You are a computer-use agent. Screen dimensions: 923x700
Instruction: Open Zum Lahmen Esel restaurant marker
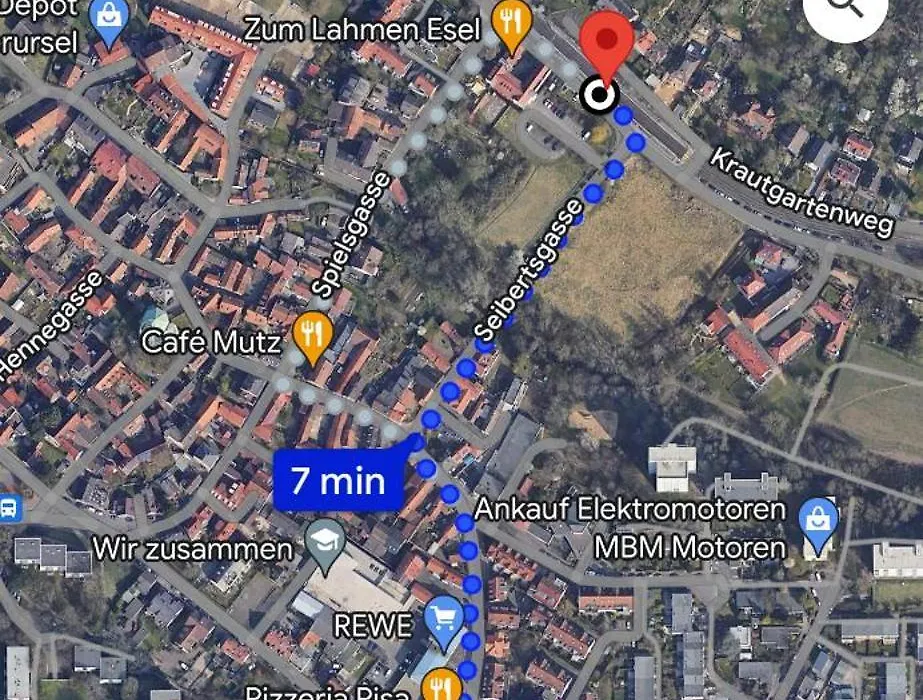click(511, 27)
